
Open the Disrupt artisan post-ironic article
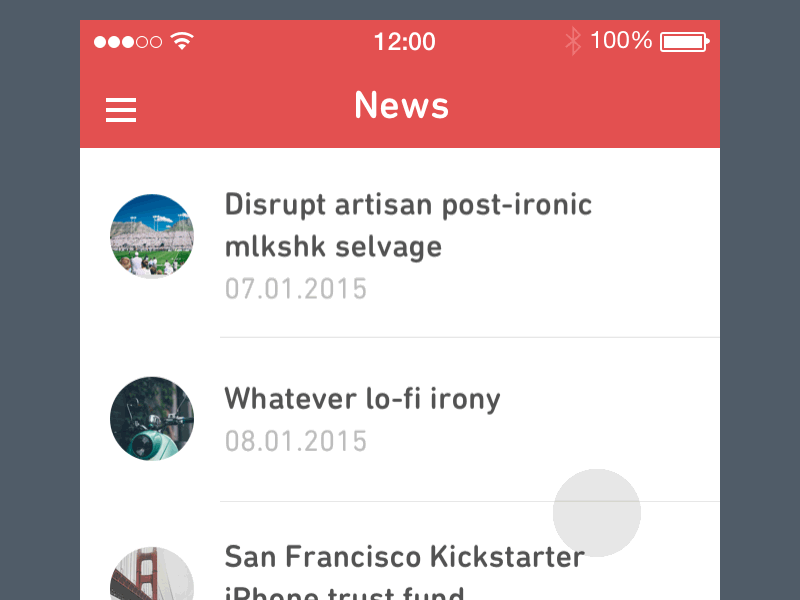point(408,225)
